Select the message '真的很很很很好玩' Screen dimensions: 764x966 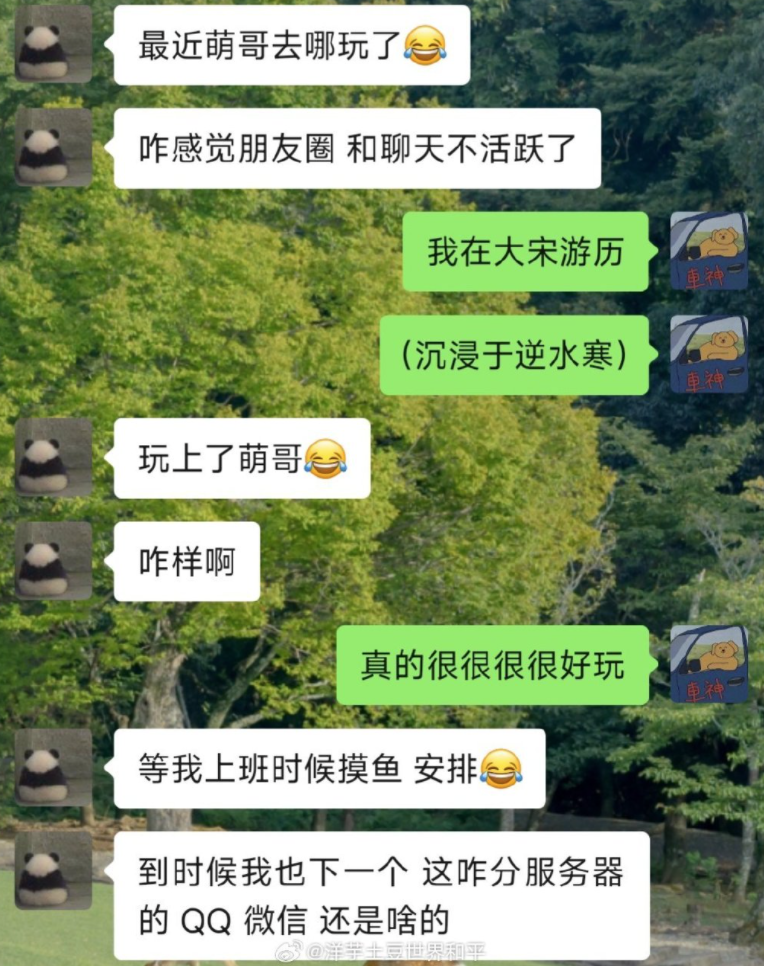494,666
